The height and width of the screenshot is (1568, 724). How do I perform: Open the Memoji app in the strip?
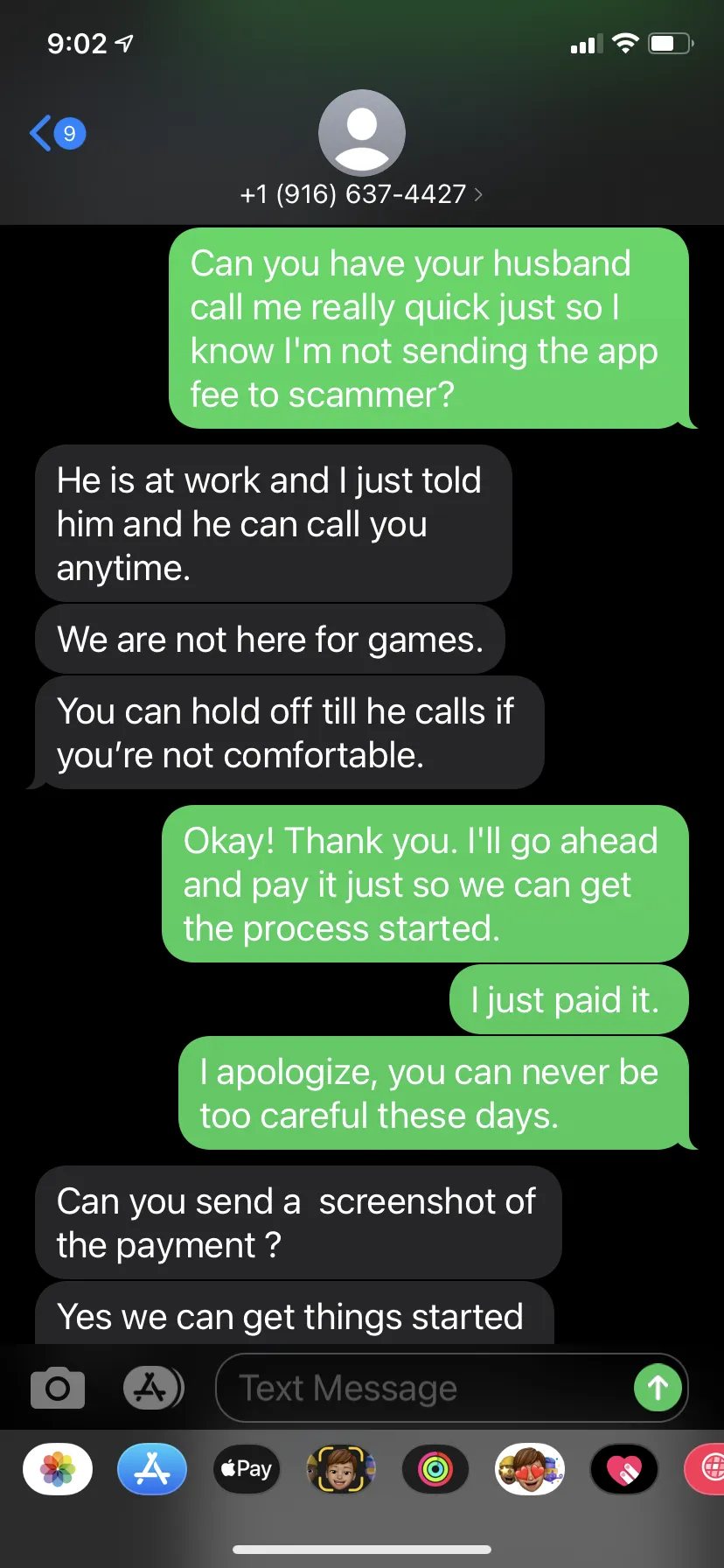click(341, 1468)
